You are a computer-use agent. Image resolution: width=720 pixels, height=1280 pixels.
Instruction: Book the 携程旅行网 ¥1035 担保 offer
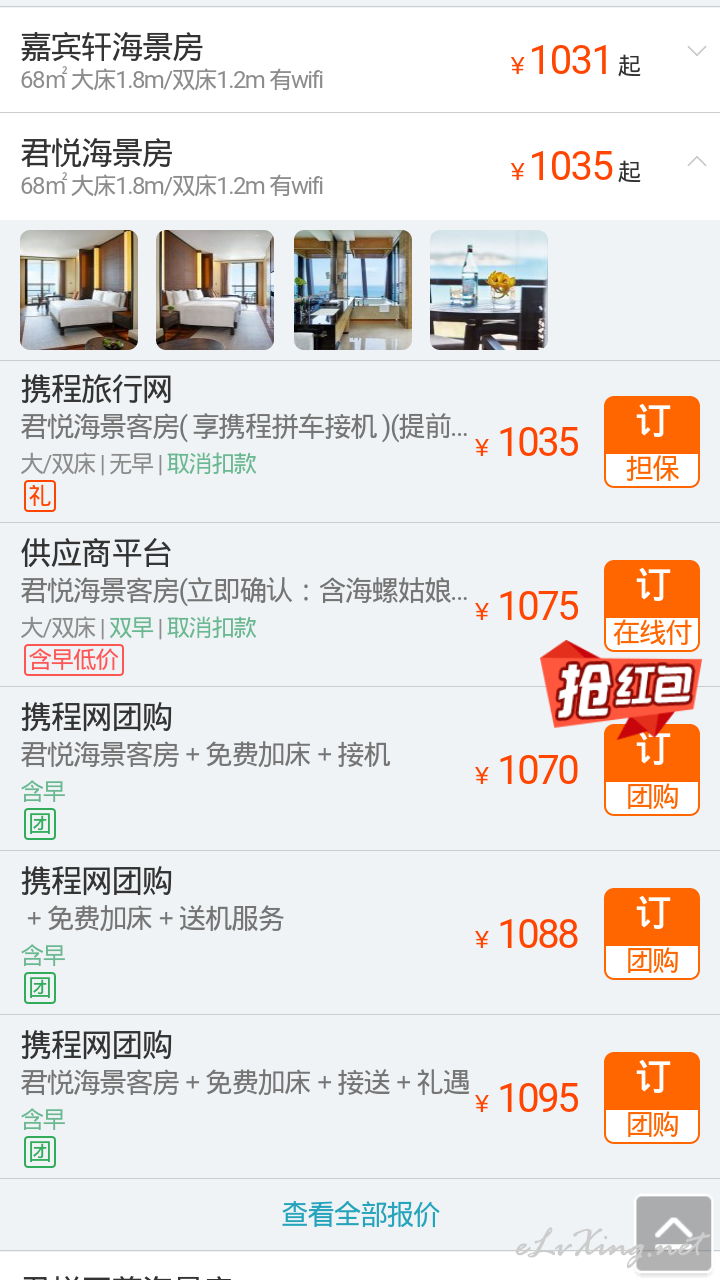pyautogui.click(x=652, y=442)
